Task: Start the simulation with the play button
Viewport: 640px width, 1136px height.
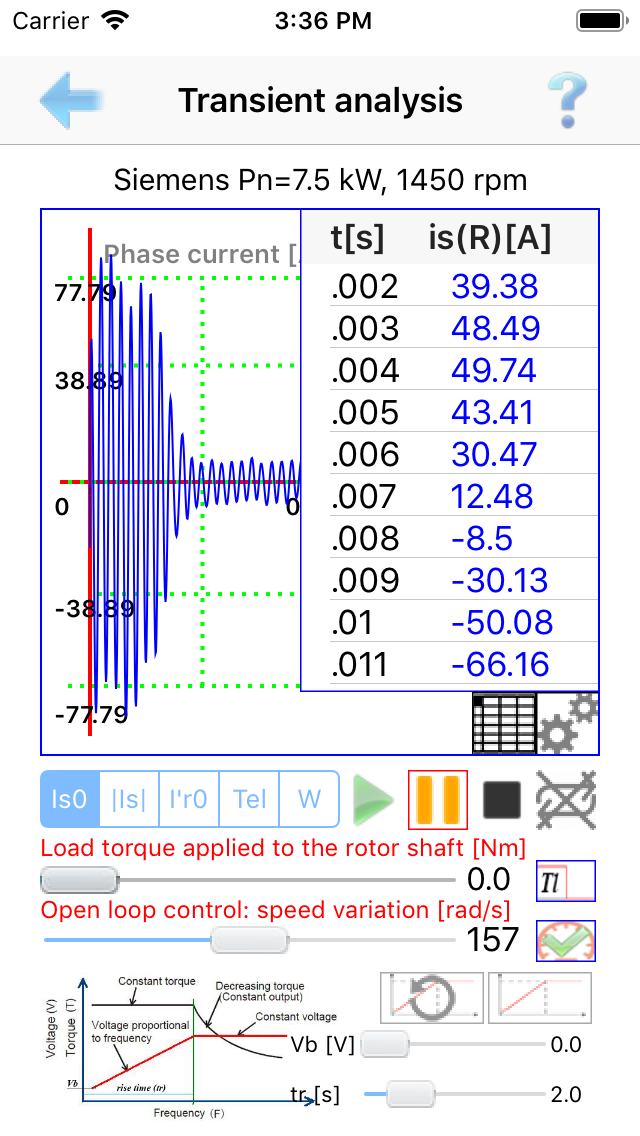Action: (373, 800)
